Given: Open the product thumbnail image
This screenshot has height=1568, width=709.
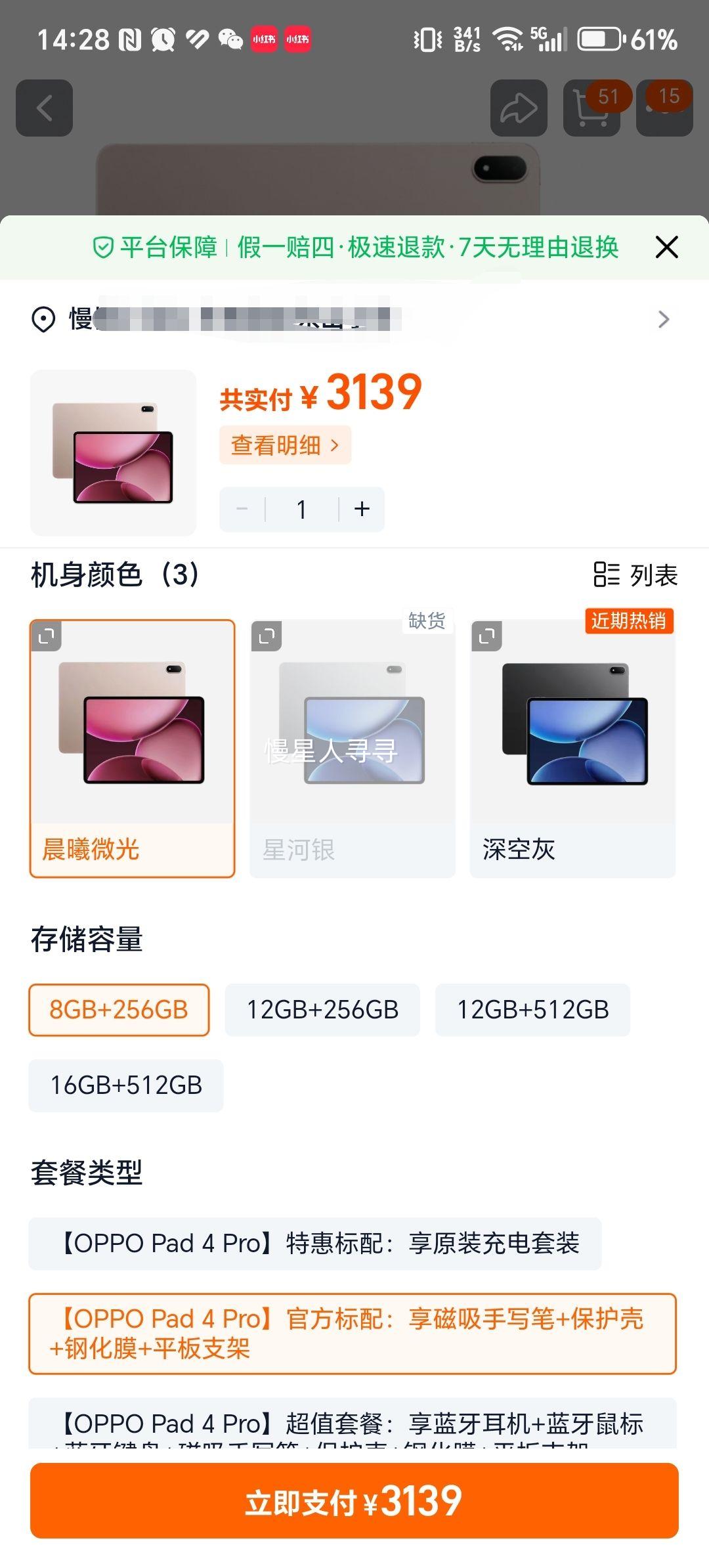Looking at the screenshot, I should [x=112, y=450].
